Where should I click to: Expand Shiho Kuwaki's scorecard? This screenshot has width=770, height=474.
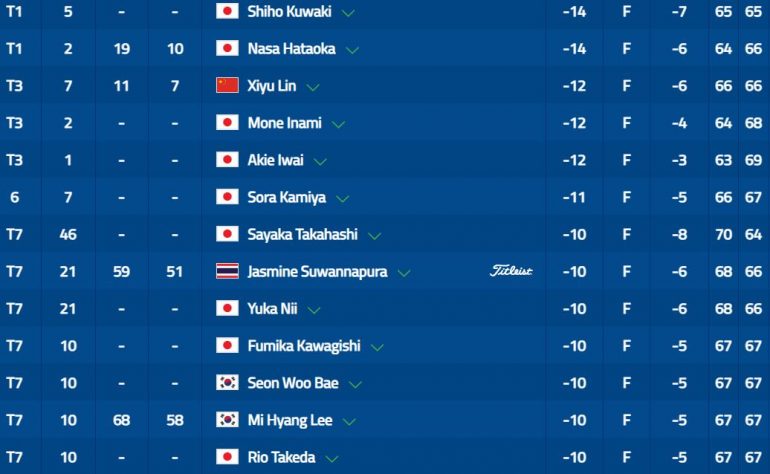point(348,13)
